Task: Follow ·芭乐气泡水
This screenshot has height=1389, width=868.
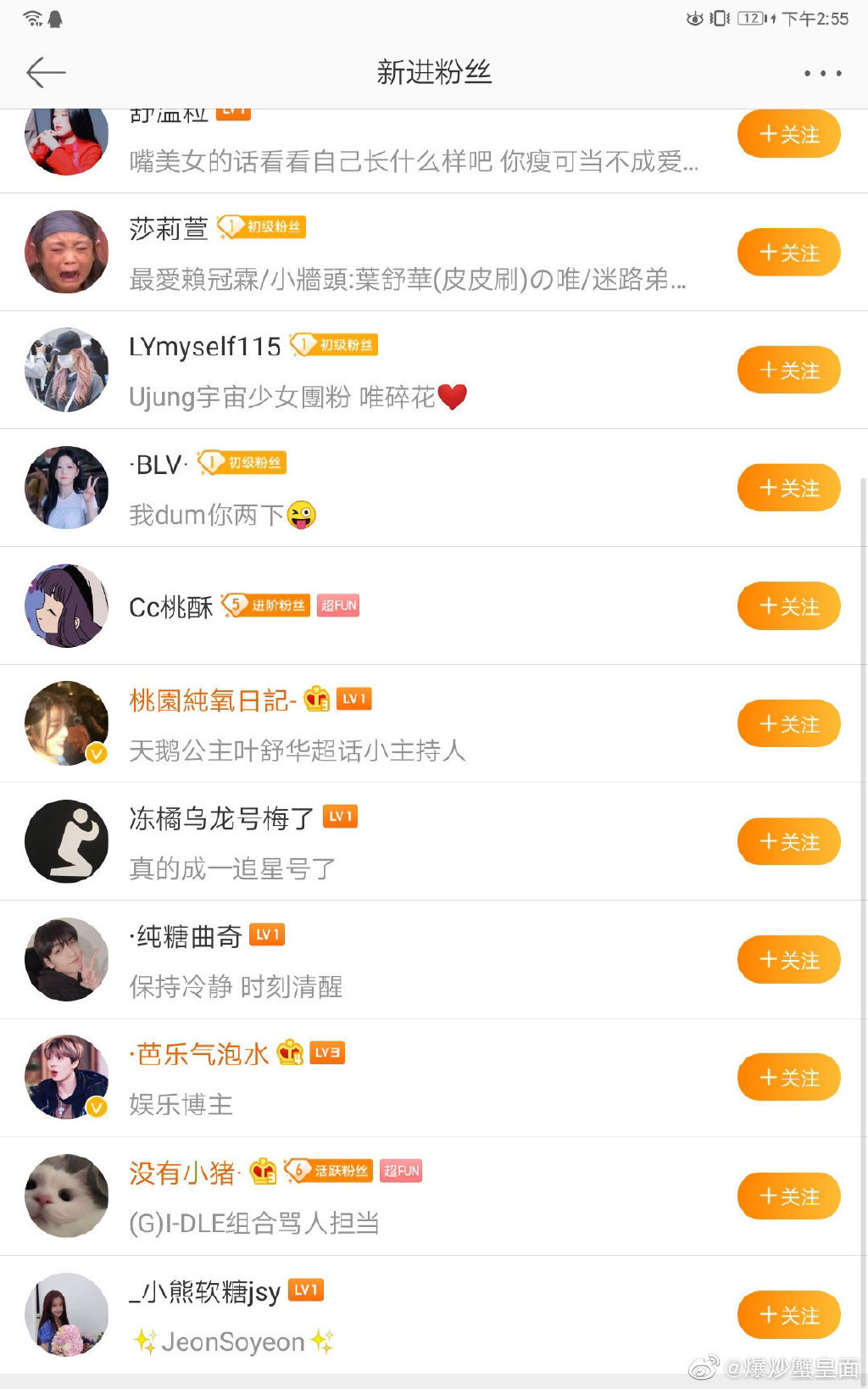Action: click(788, 1078)
